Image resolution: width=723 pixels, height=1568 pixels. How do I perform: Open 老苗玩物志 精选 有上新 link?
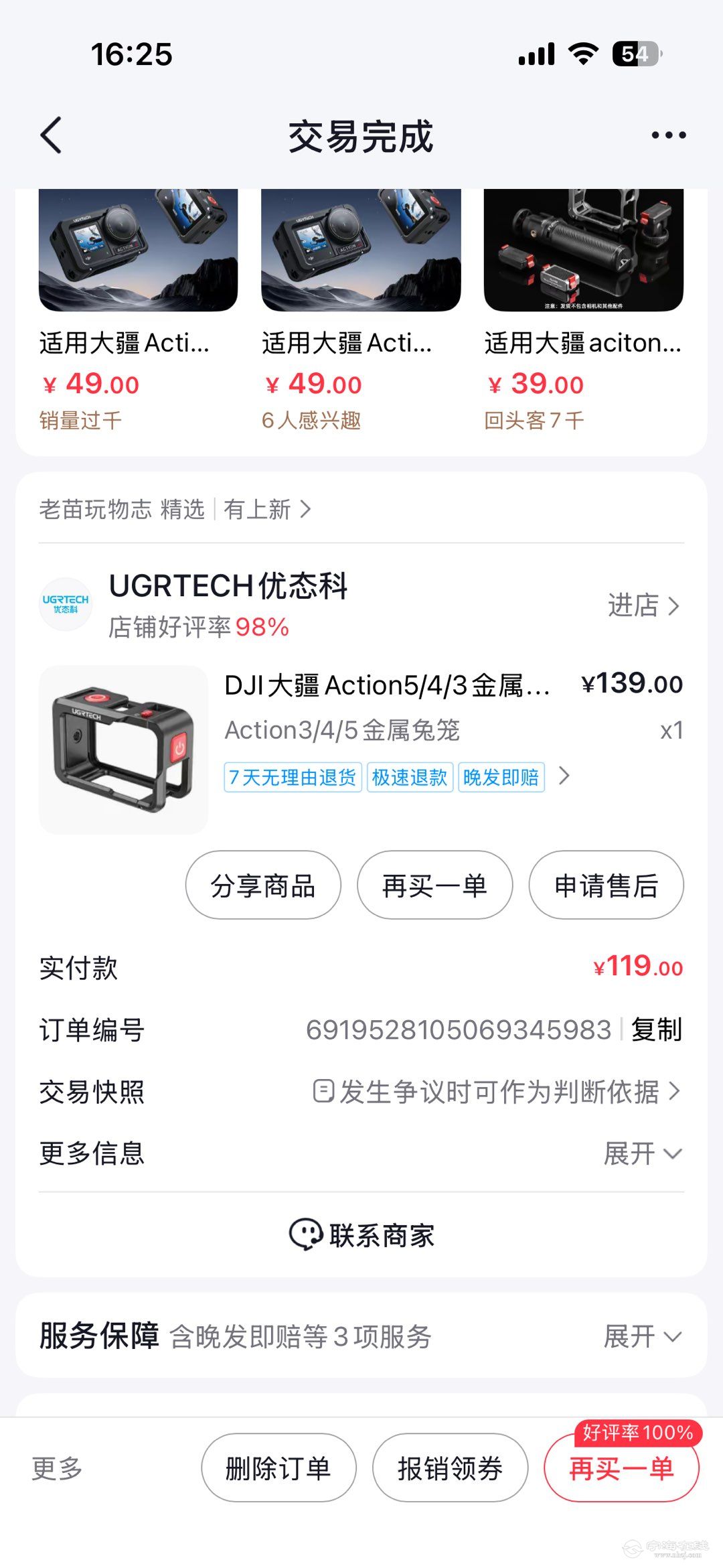[175, 510]
